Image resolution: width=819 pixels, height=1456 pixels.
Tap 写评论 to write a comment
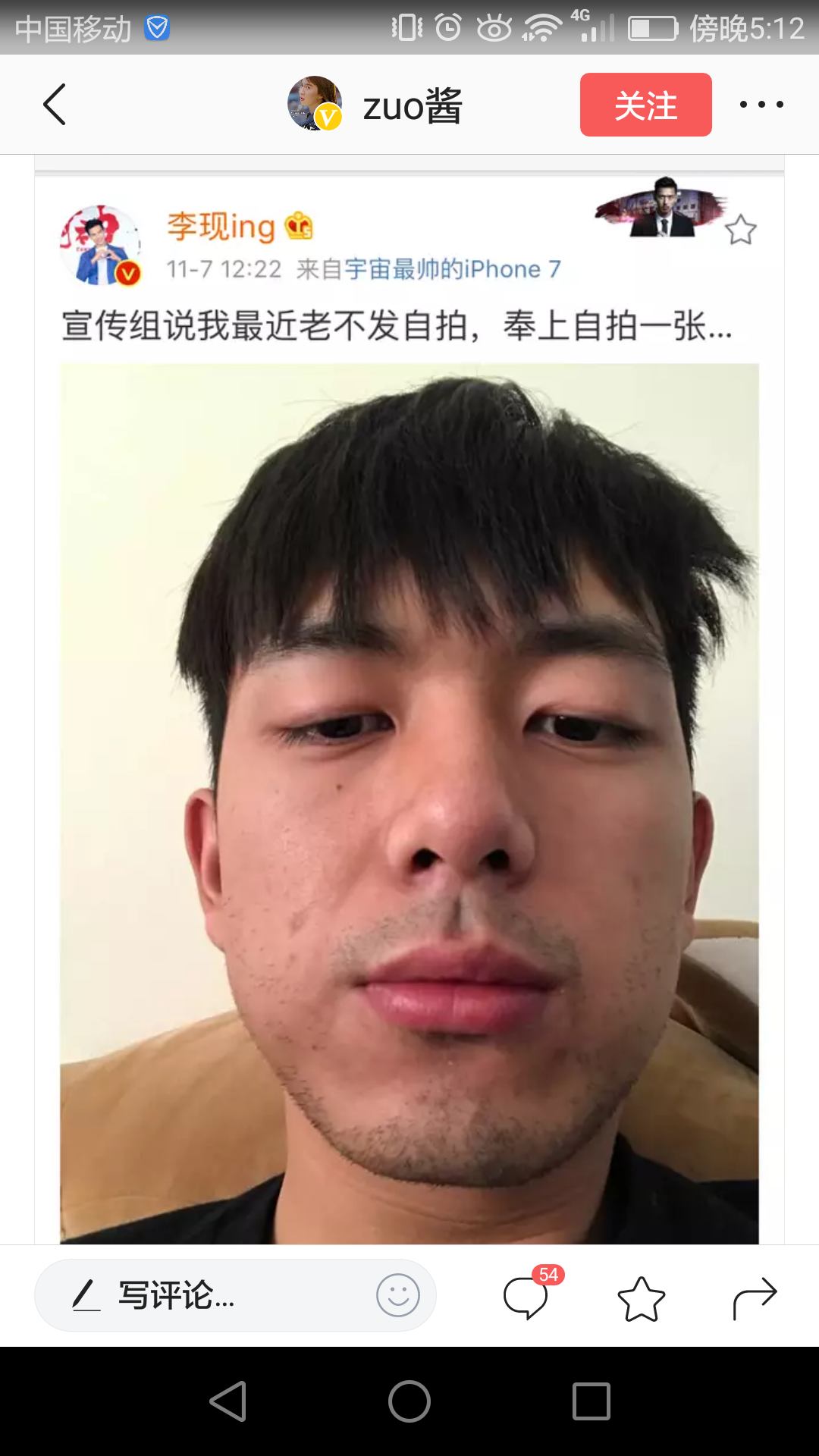tap(174, 1296)
